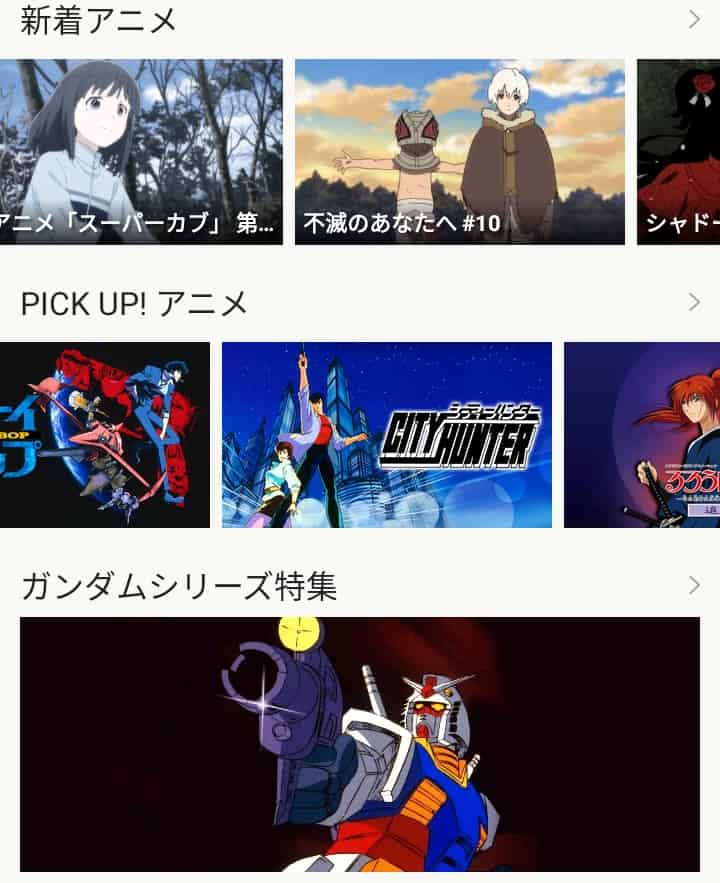Image resolution: width=720 pixels, height=883 pixels.
Task: Expand the 新着アニメ section chevron
Action: (x=694, y=19)
